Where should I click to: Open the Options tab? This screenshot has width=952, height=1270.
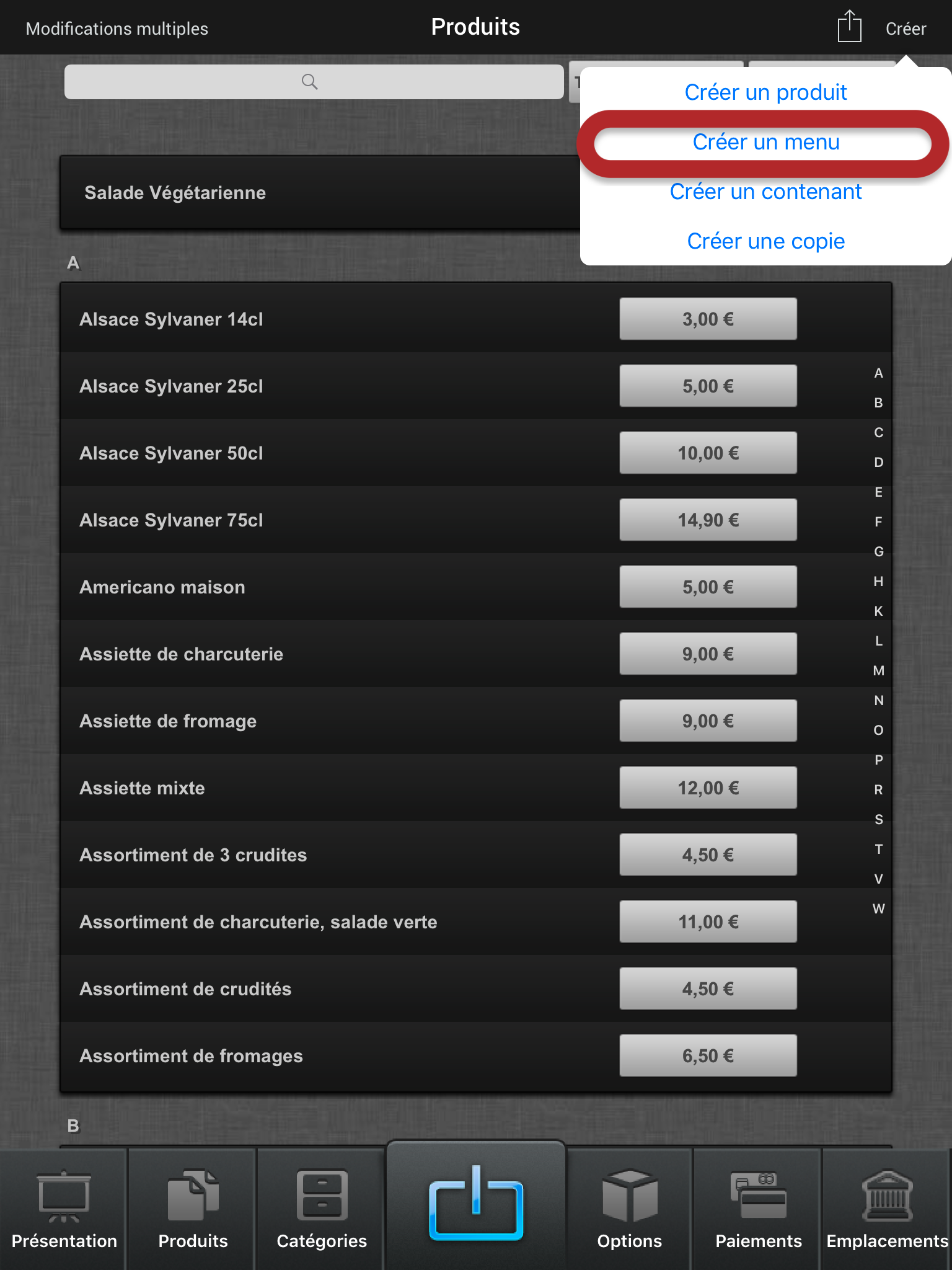[629, 1209]
